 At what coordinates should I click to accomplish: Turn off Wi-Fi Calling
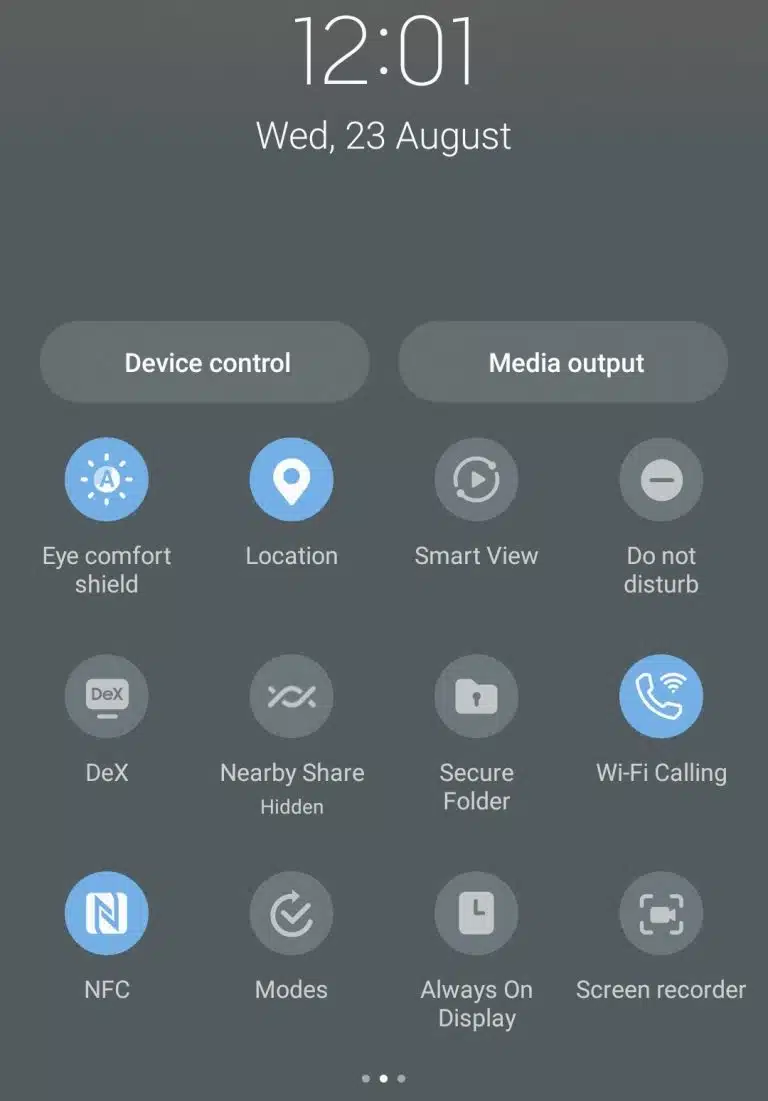(x=661, y=696)
